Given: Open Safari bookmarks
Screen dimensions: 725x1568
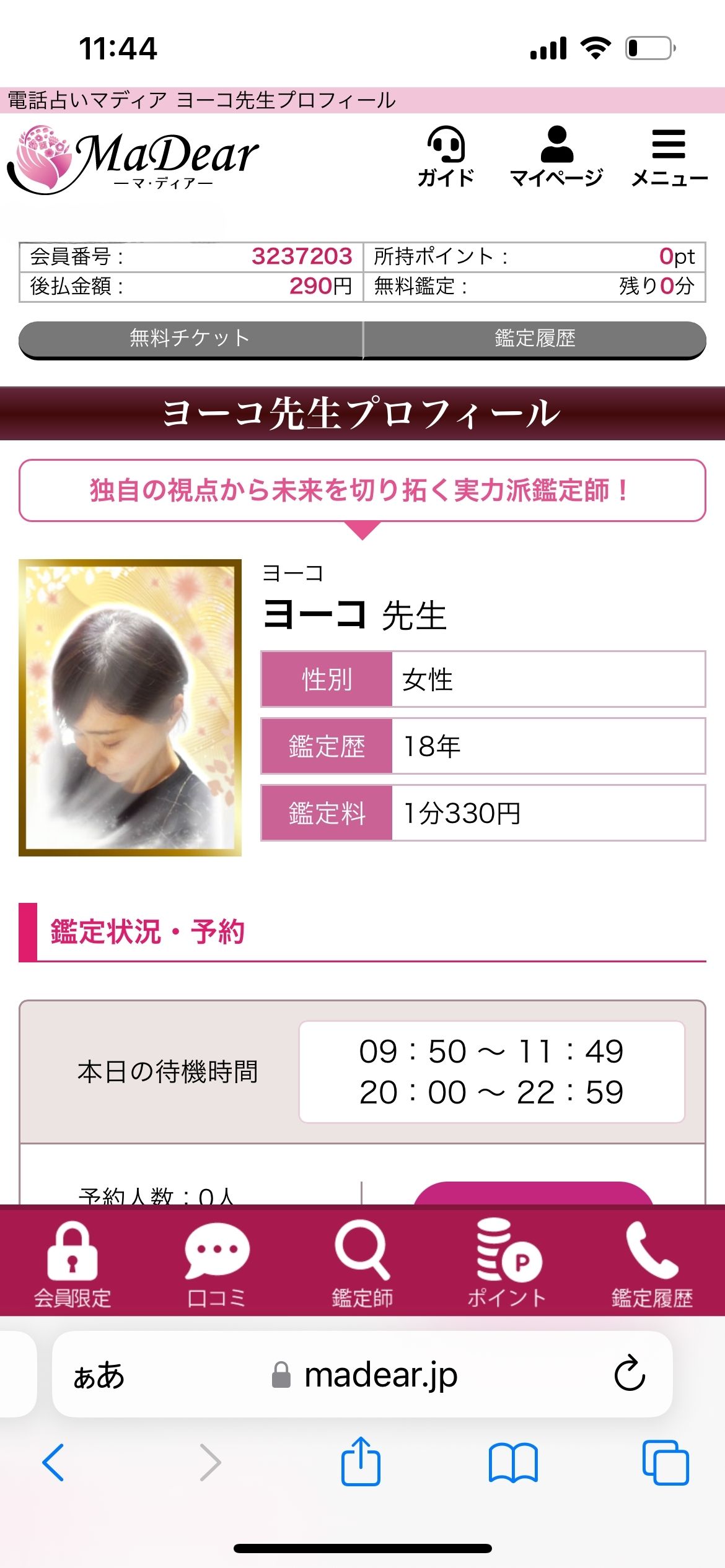Looking at the screenshot, I should pos(513,1463).
